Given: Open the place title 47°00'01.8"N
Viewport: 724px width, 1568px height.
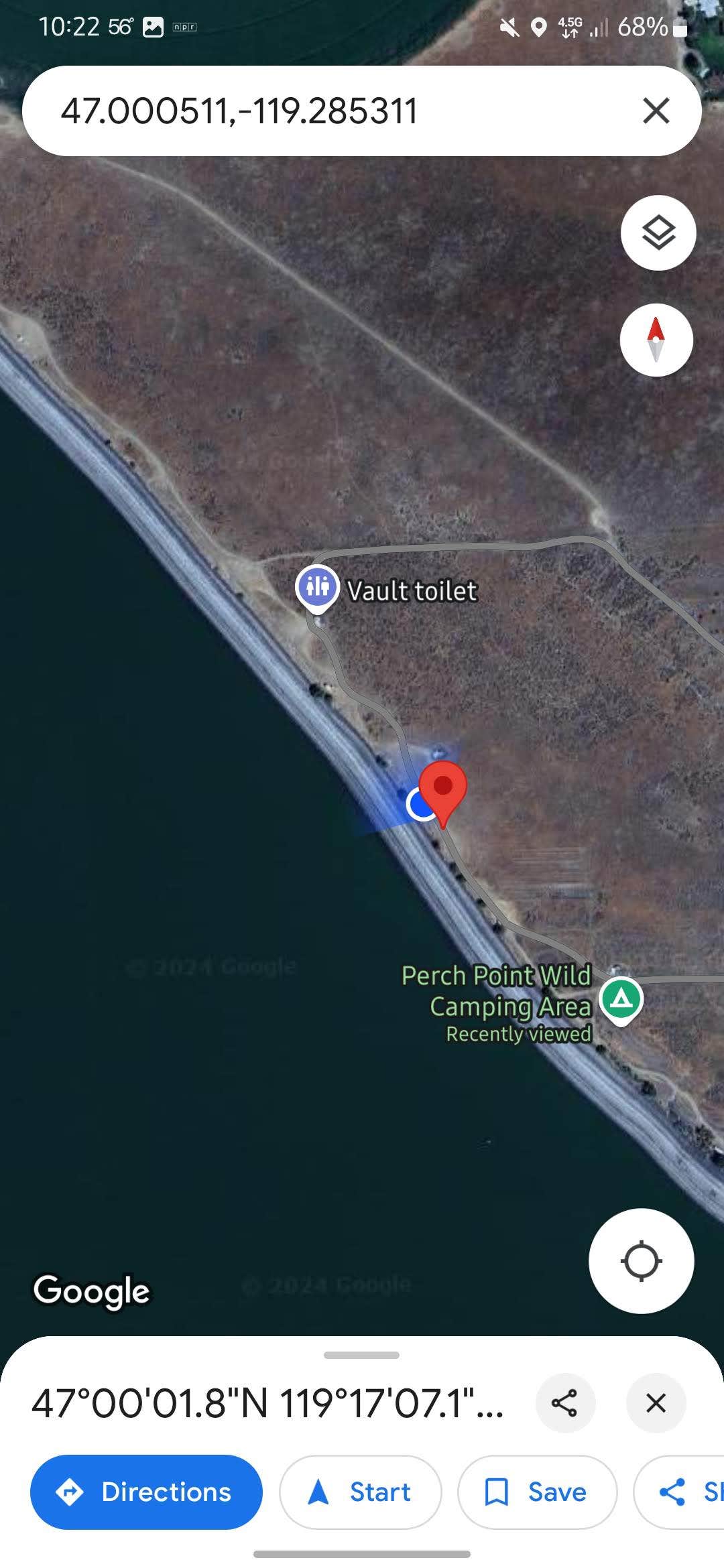Looking at the screenshot, I should [x=268, y=1404].
